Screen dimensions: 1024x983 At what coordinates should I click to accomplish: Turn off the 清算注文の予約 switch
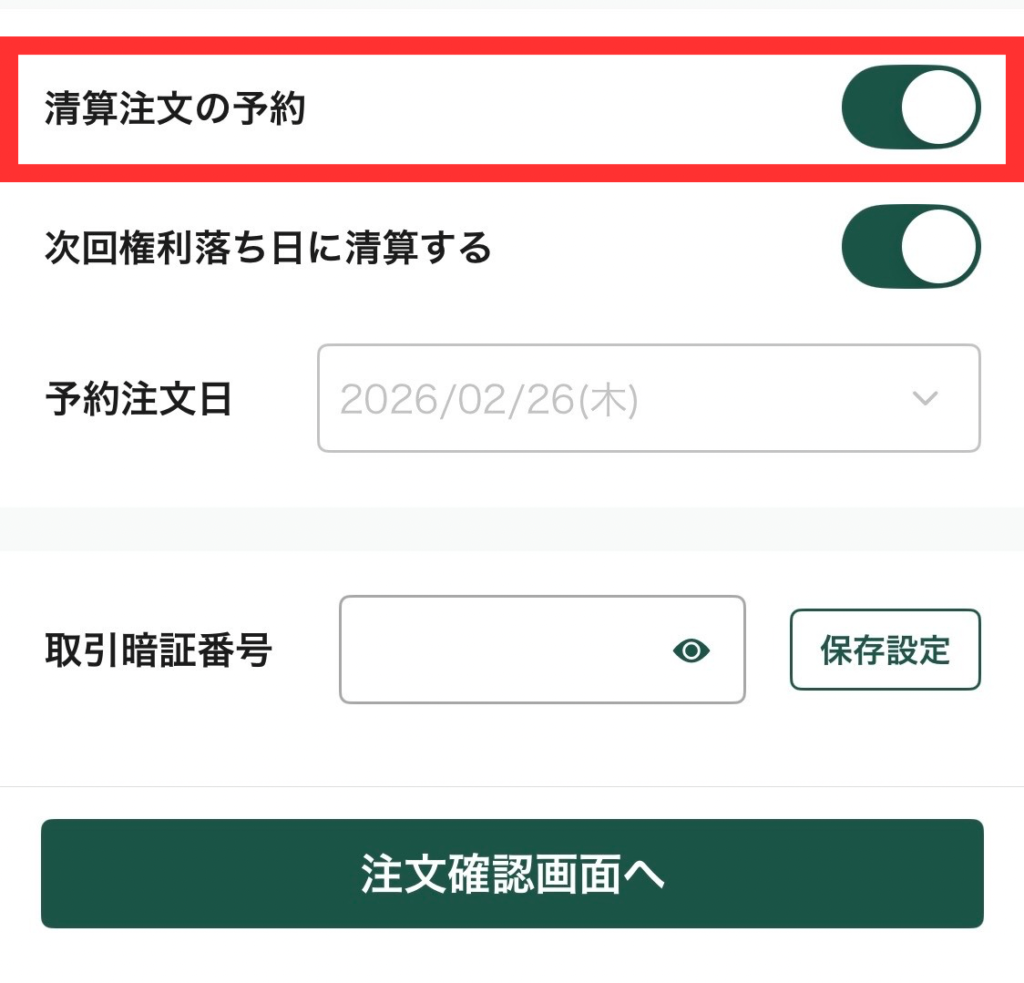[910, 108]
